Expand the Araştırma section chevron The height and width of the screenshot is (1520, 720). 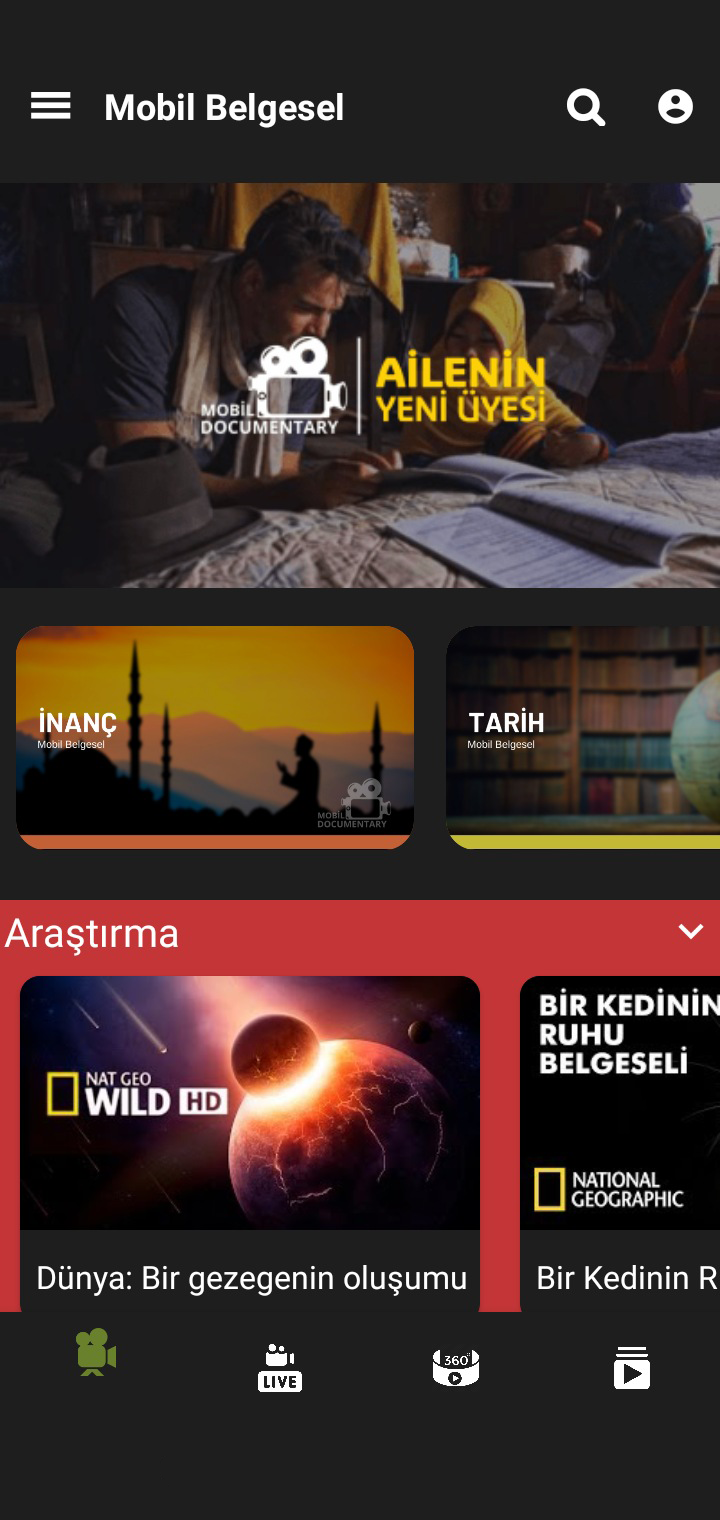pos(690,932)
